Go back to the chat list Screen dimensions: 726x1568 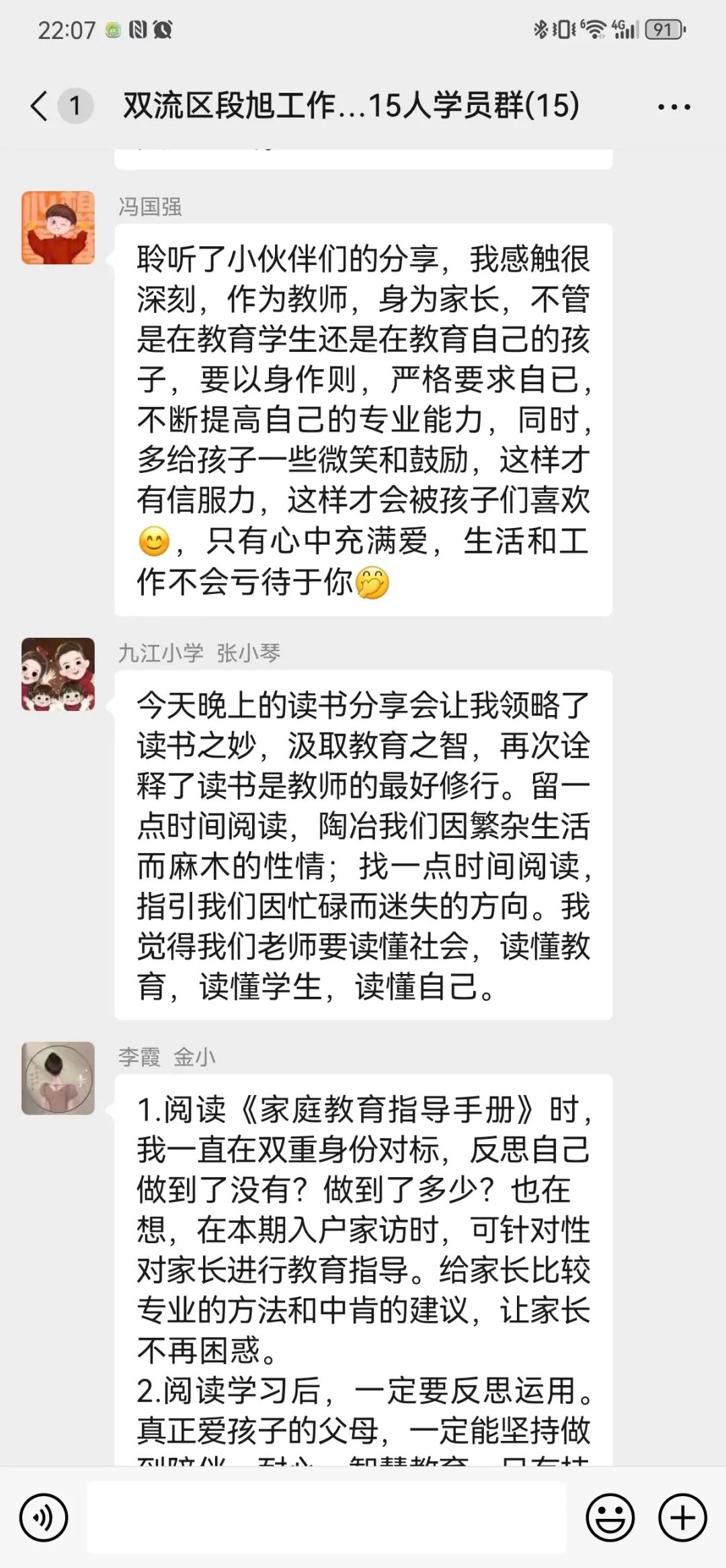39,106
